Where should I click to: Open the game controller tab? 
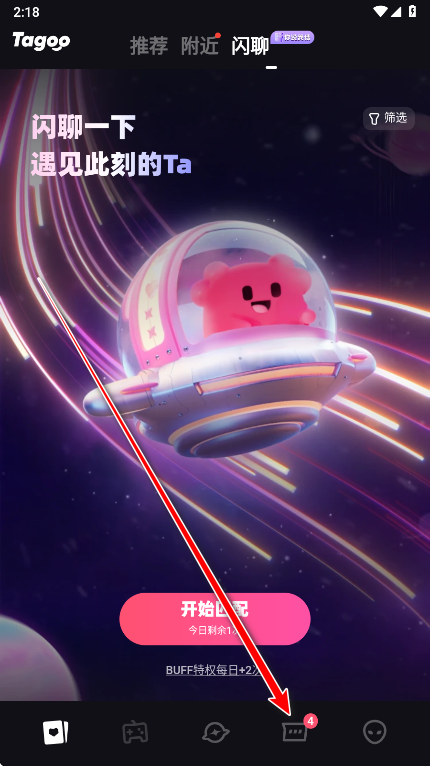coord(134,732)
